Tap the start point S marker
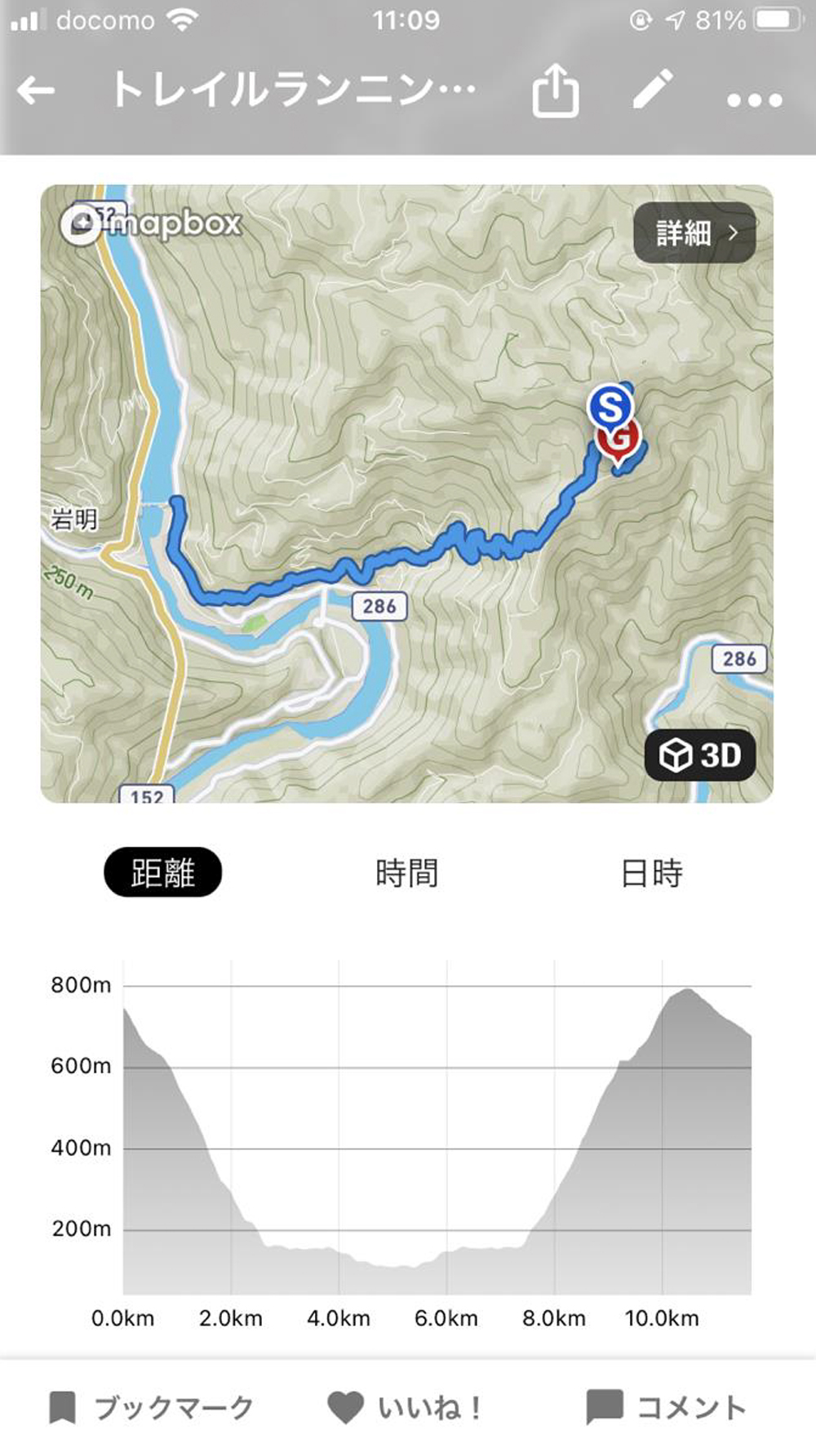Screen dimensions: 816x1456 tap(610, 406)
